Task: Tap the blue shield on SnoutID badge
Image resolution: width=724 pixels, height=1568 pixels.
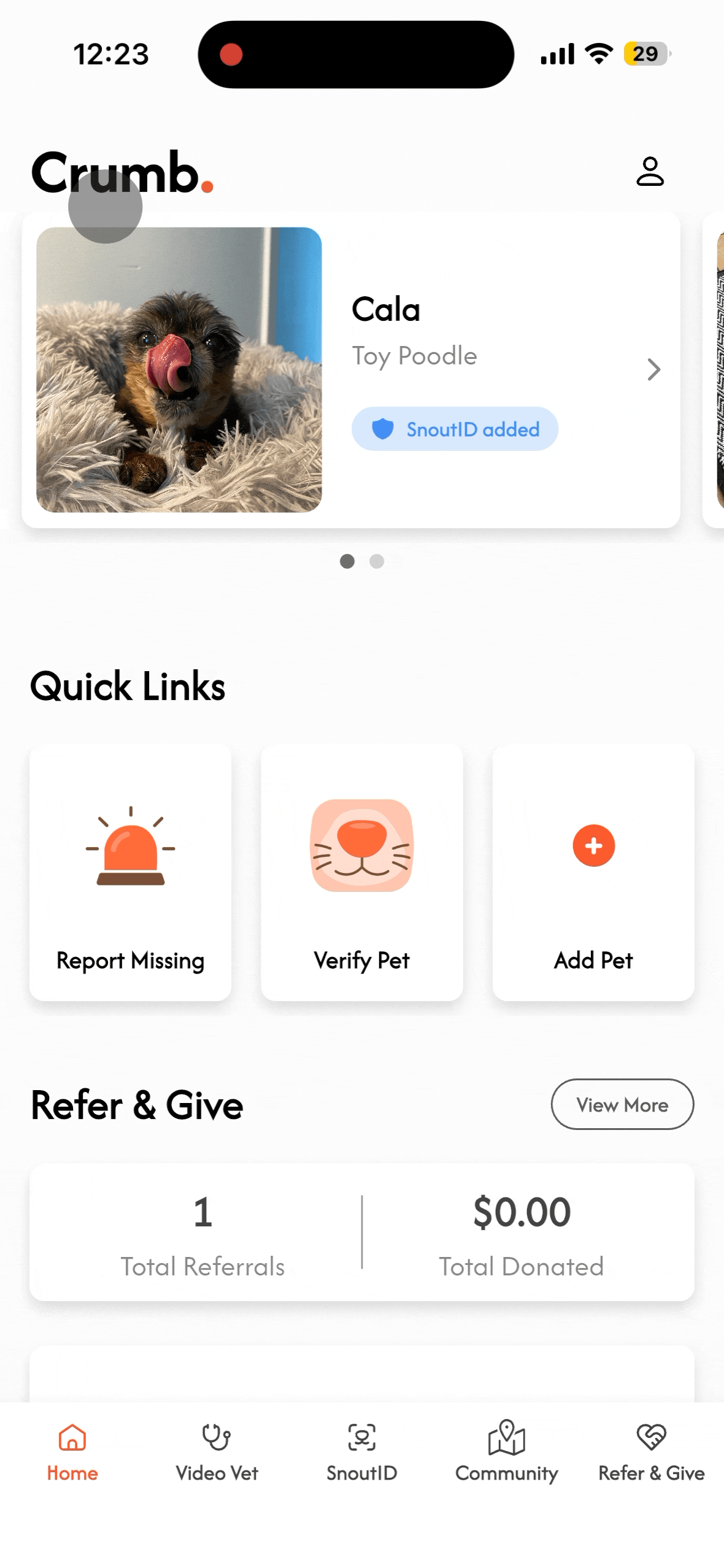Action: (x=383, y=429)
